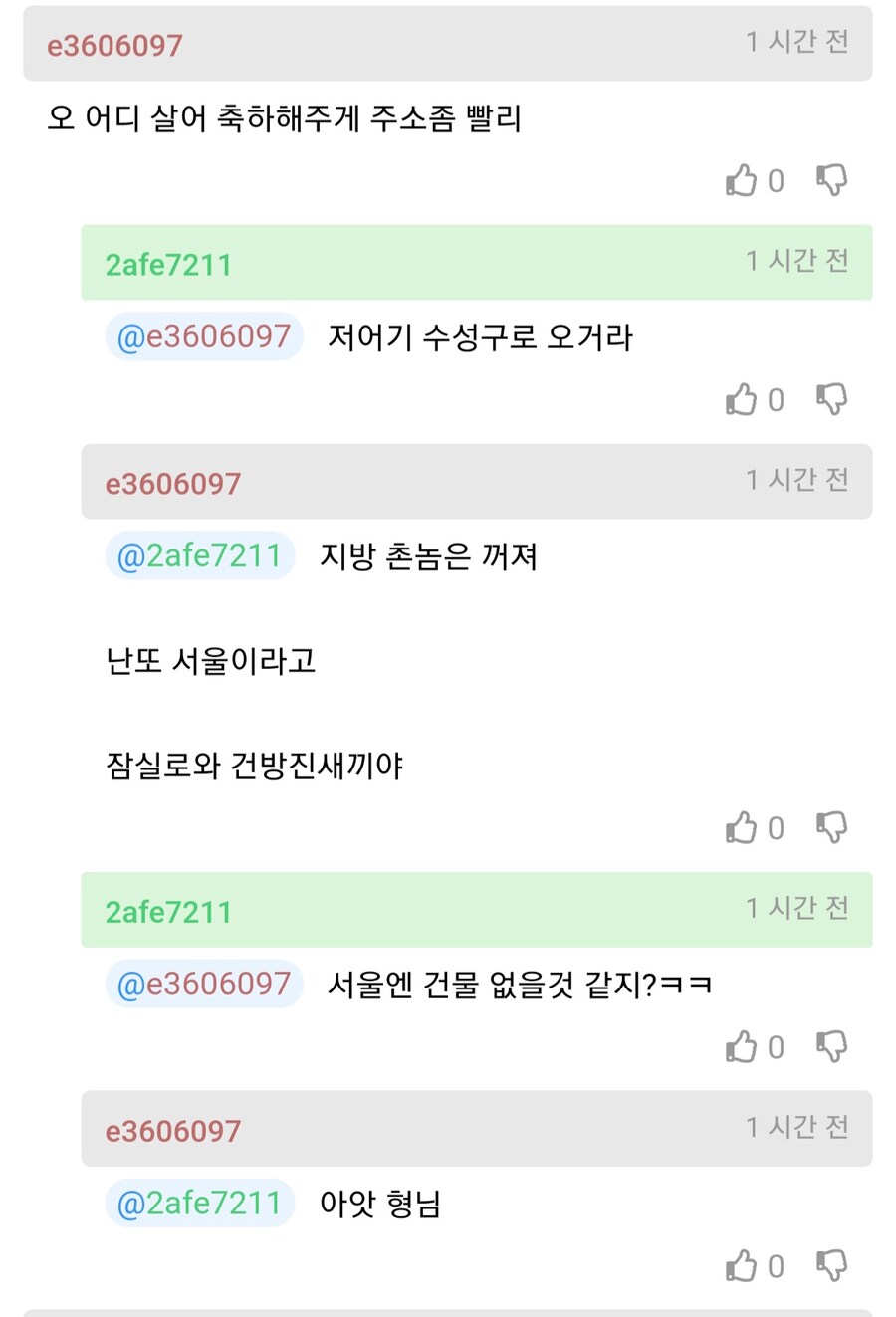Click the thumbs up icon on the first comment
This screenshot has height=1317, width=896.
(741, 180)
